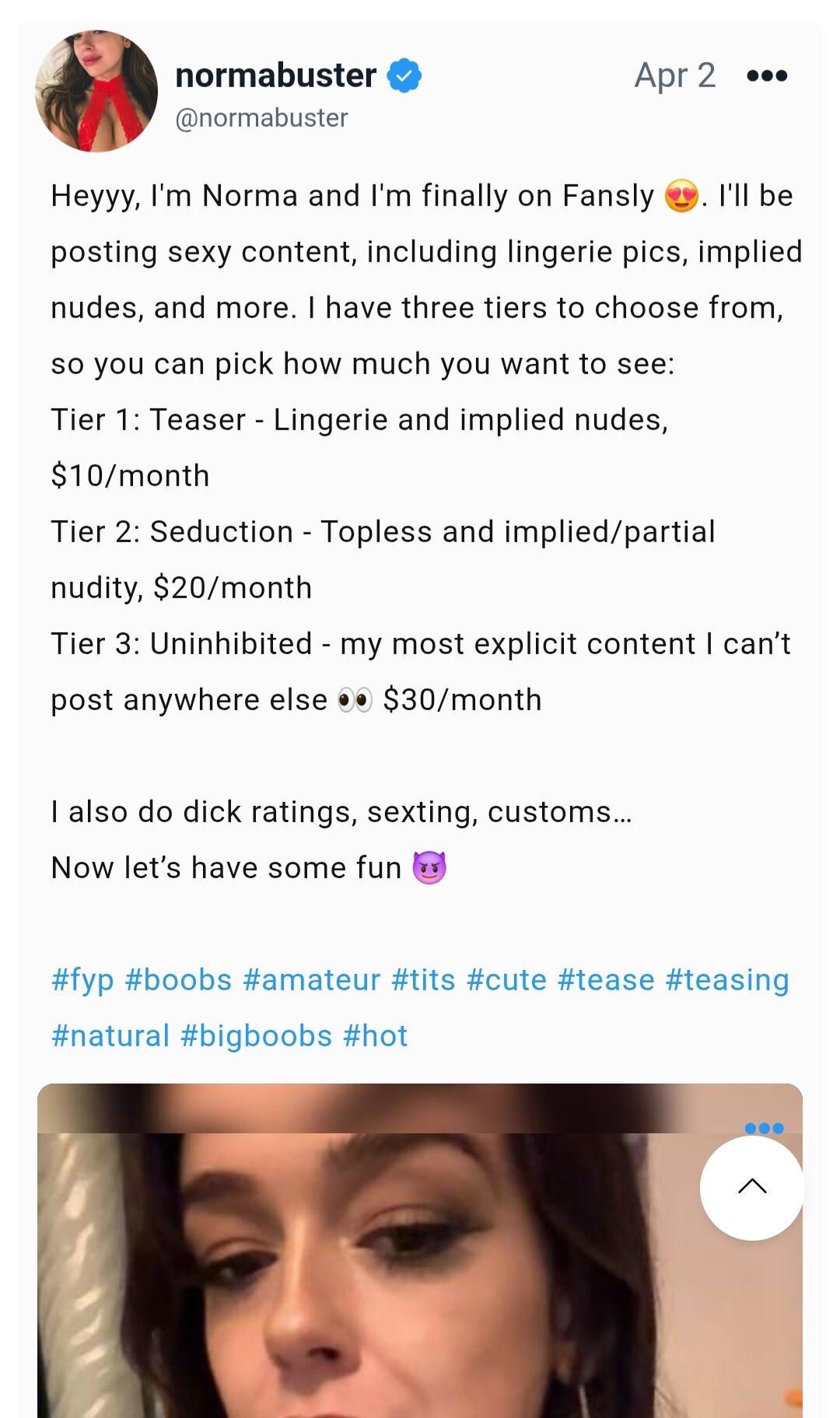Open normabuster's profile picture
Image resolution: width=840 pixels, height=1418 pixels.
coord(96,92)
